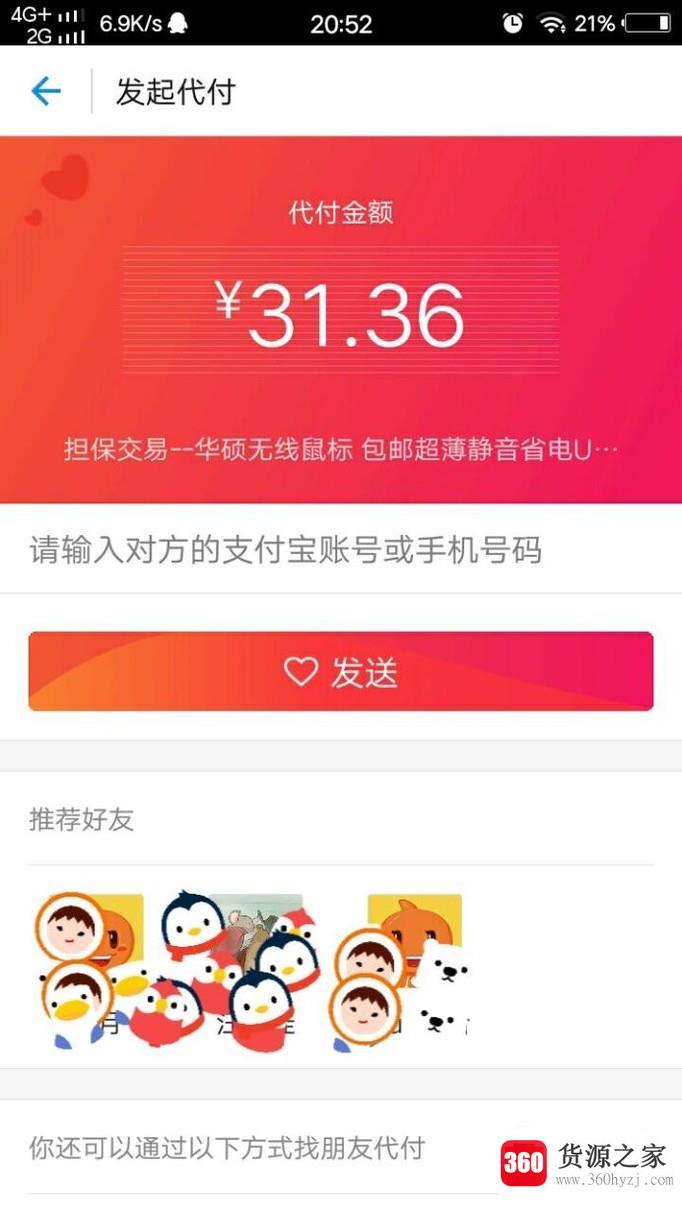This screenshot has width=682, height=1212.
Task: Tap the Alipay account or phone number field
Action: click(340, 550)
